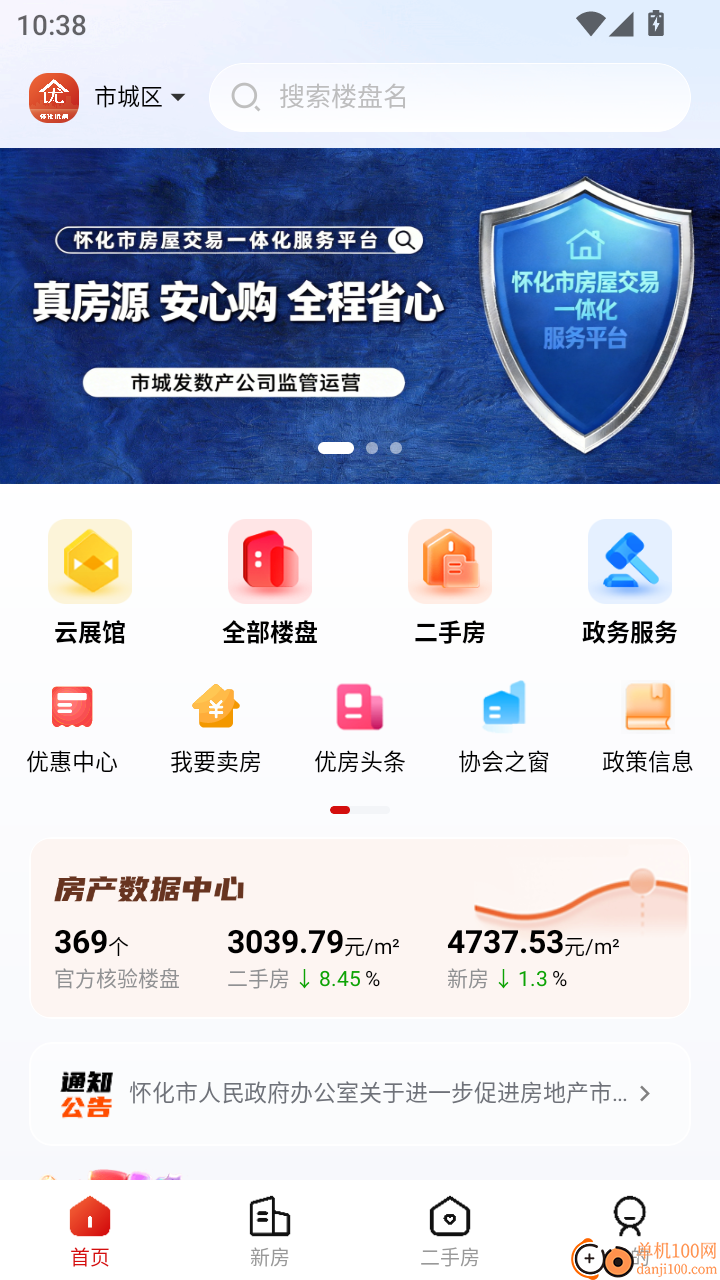The height and width of the screenshot is (1280, 720).
Task: Tap the app logo in the top left
Action: click(x=53, y=97)
